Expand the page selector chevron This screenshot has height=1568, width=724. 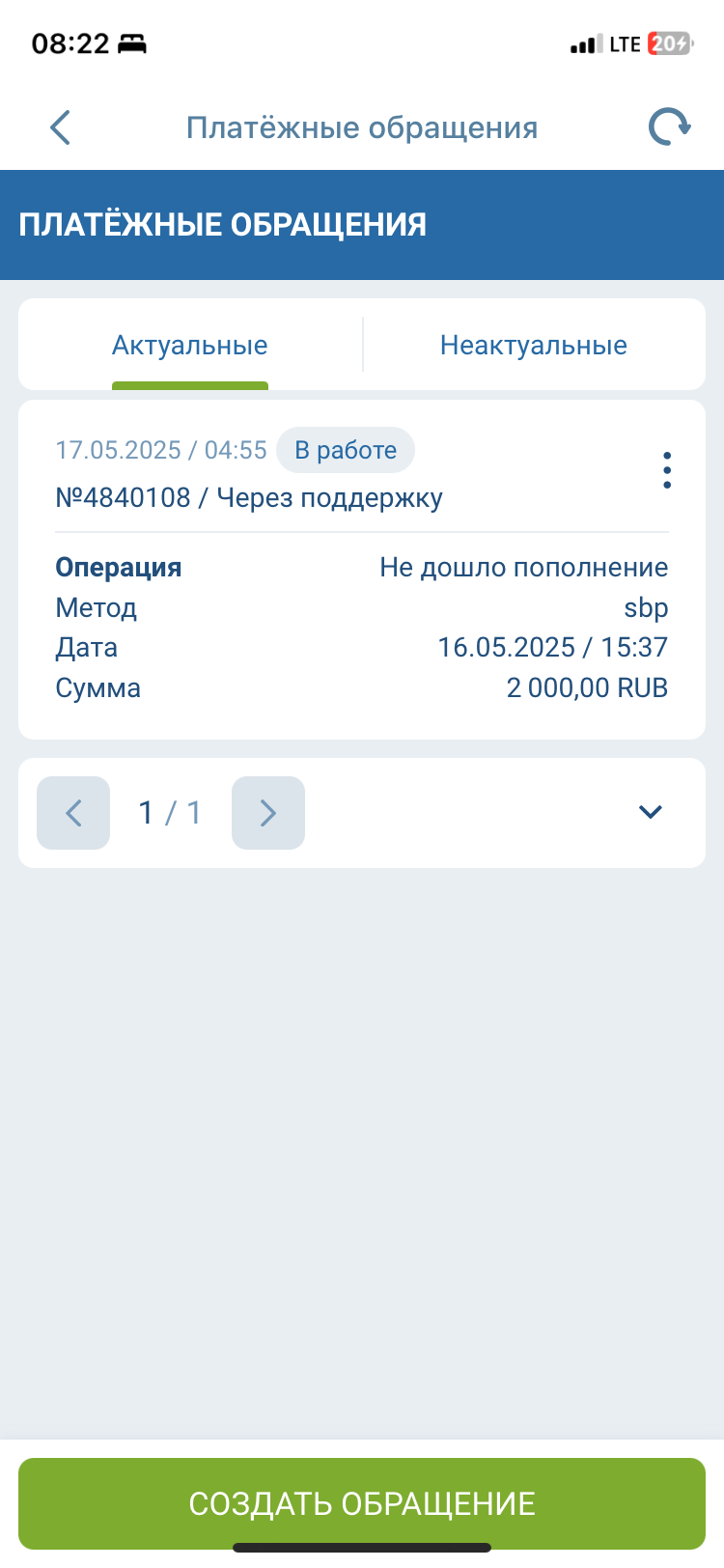pyautogui.click(x=651, y=813)
